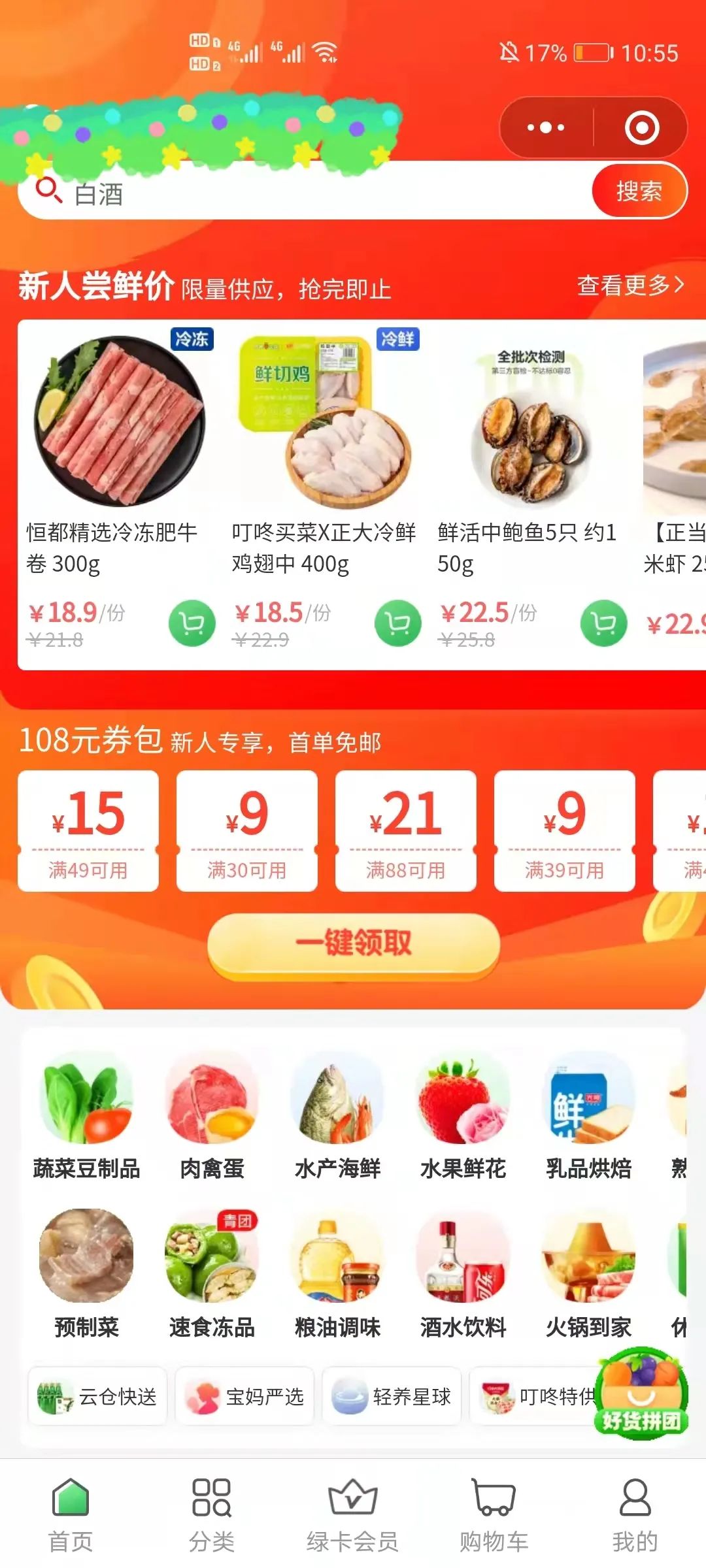Select the ¥21 满88可用 coupon

click(405, 830)
